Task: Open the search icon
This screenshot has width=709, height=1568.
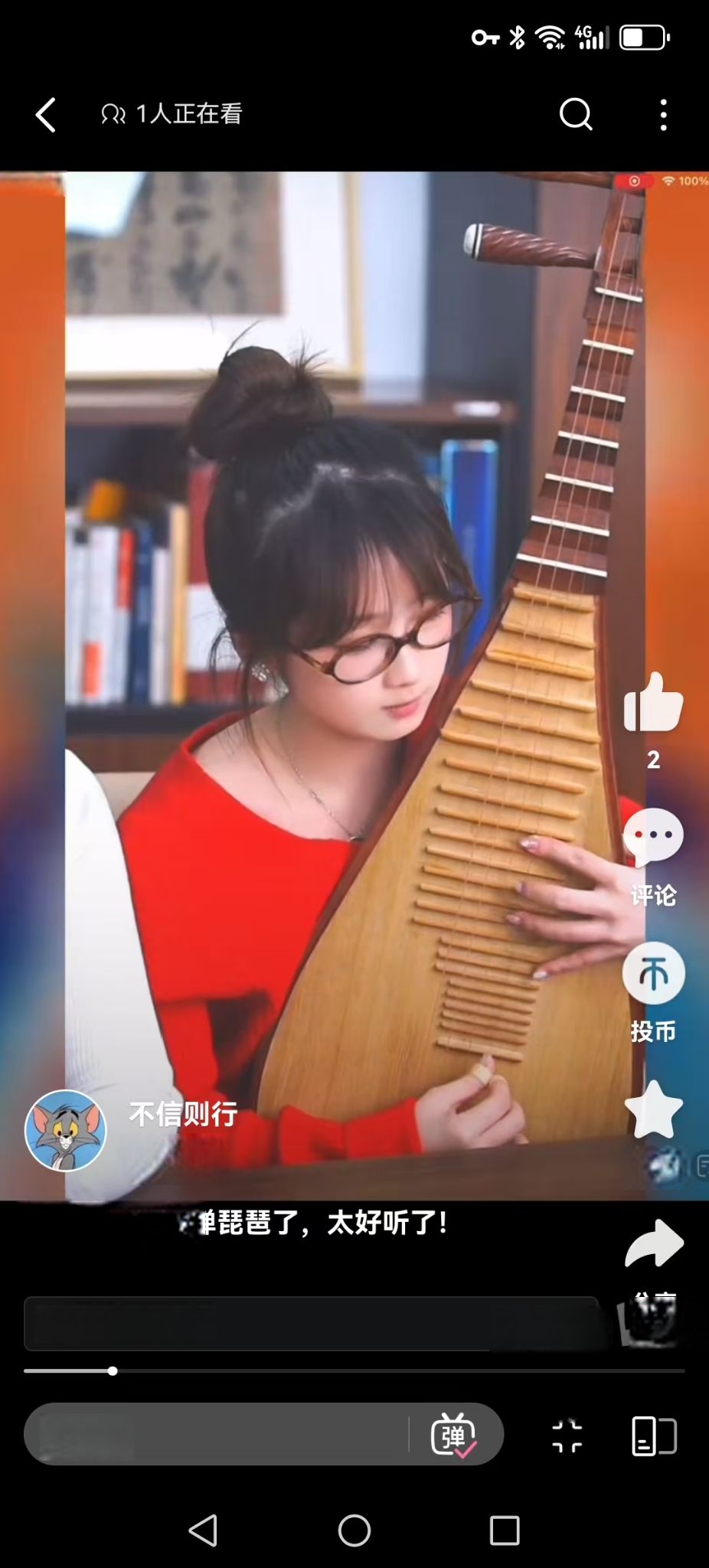Action: (576, 115)
